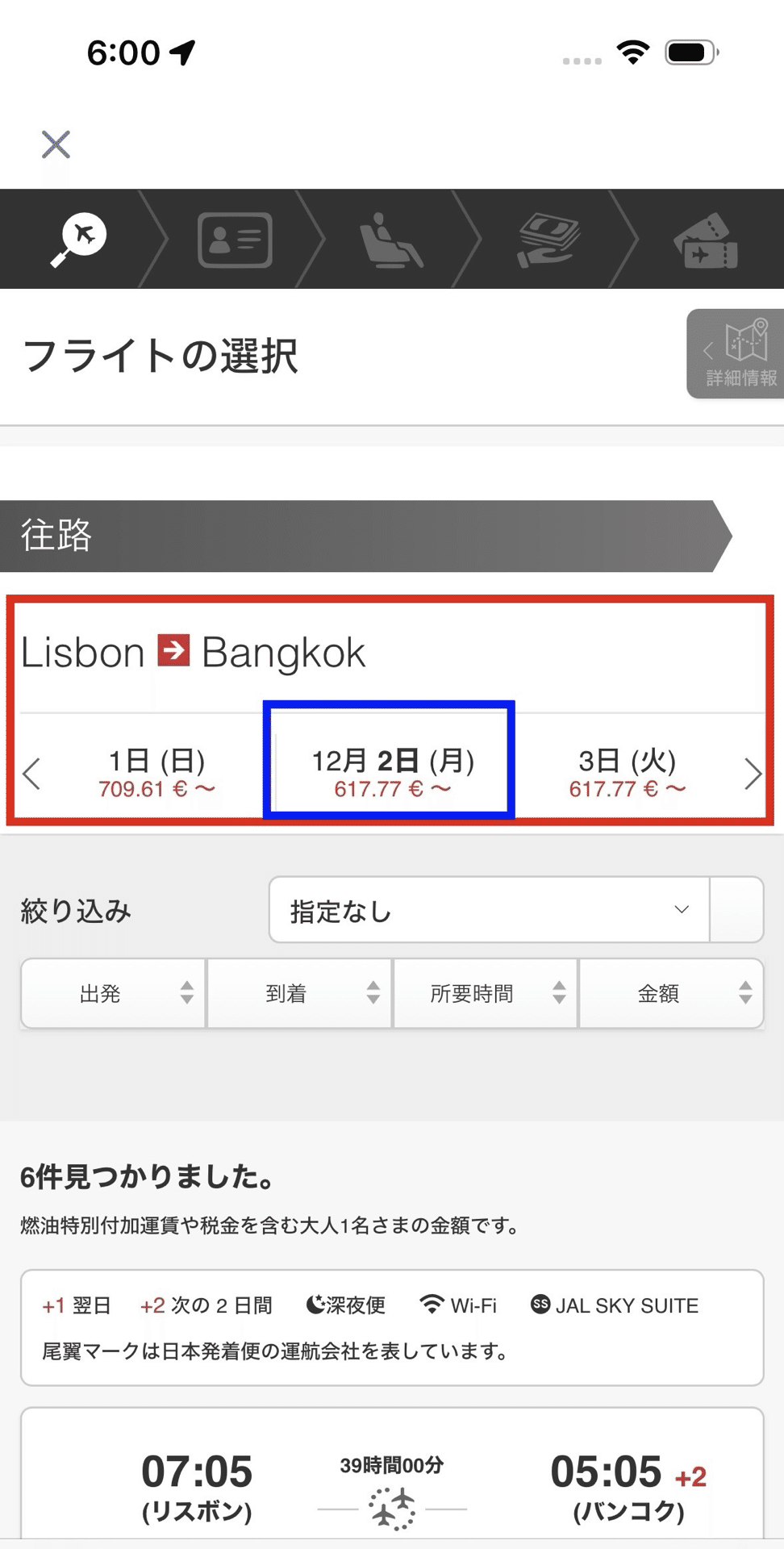784x1549 pixels.
Task: Sort flights by 出発
Action: (x=113, y=993)
